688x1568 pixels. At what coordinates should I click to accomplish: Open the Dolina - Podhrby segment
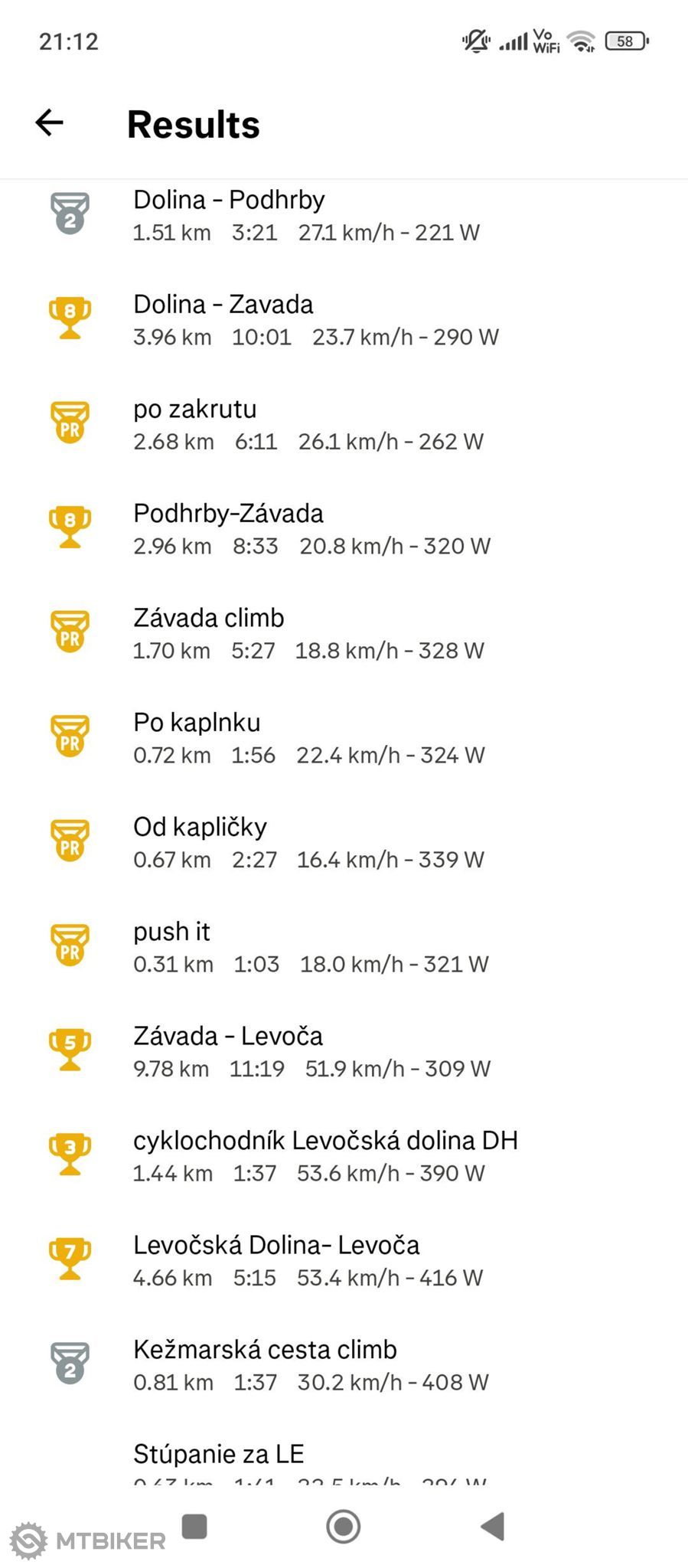click(344, 215)
